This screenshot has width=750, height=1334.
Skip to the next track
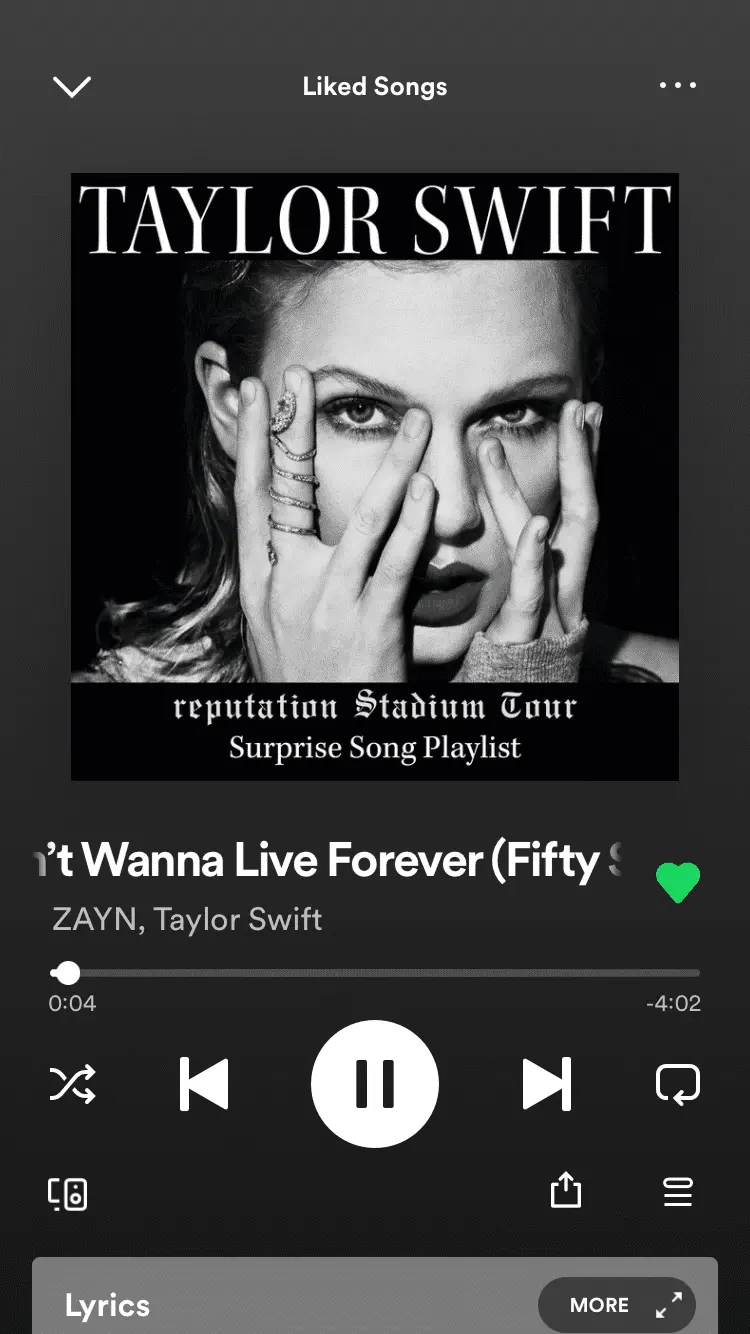546,1084
